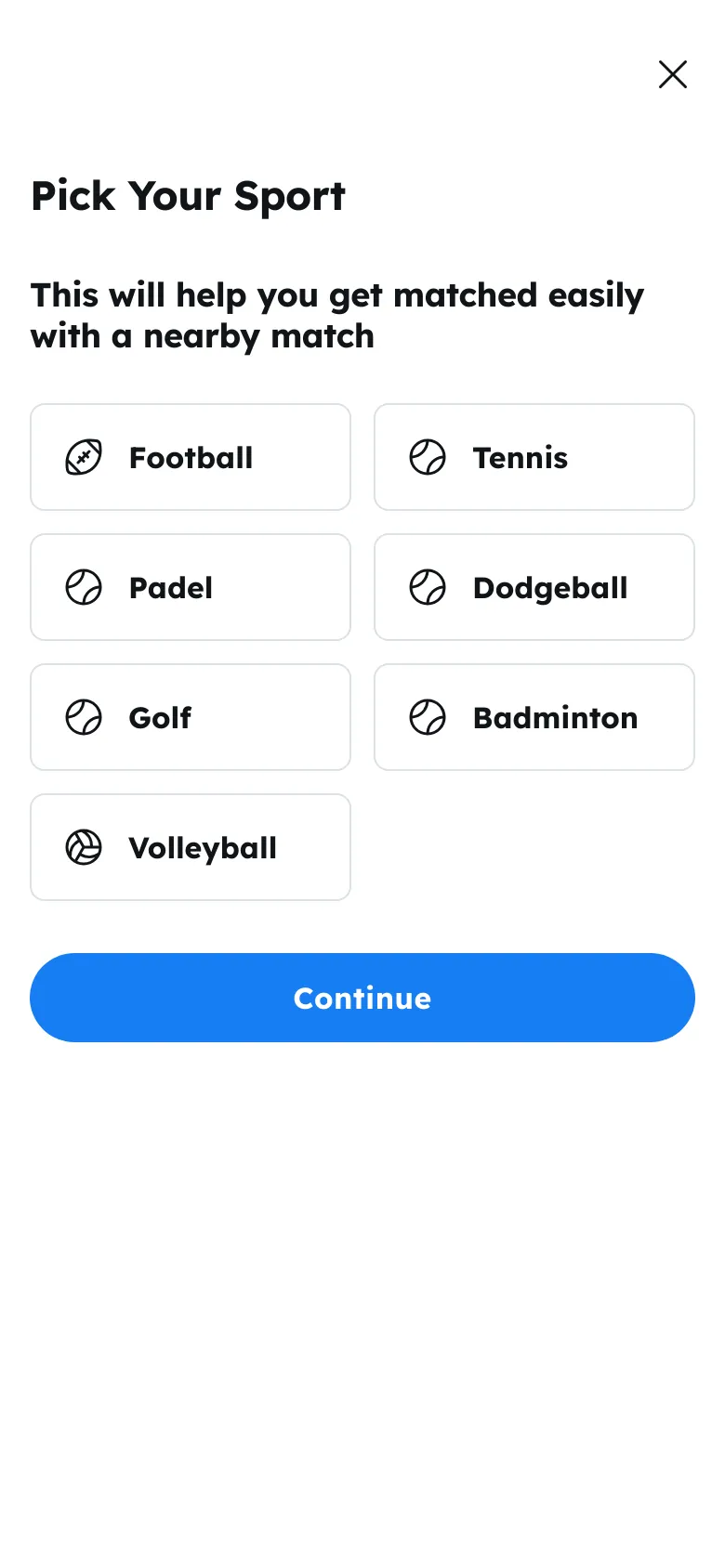Pick Padel from the sports
This screenshot has height=1568, width=725.
[191, 587]
